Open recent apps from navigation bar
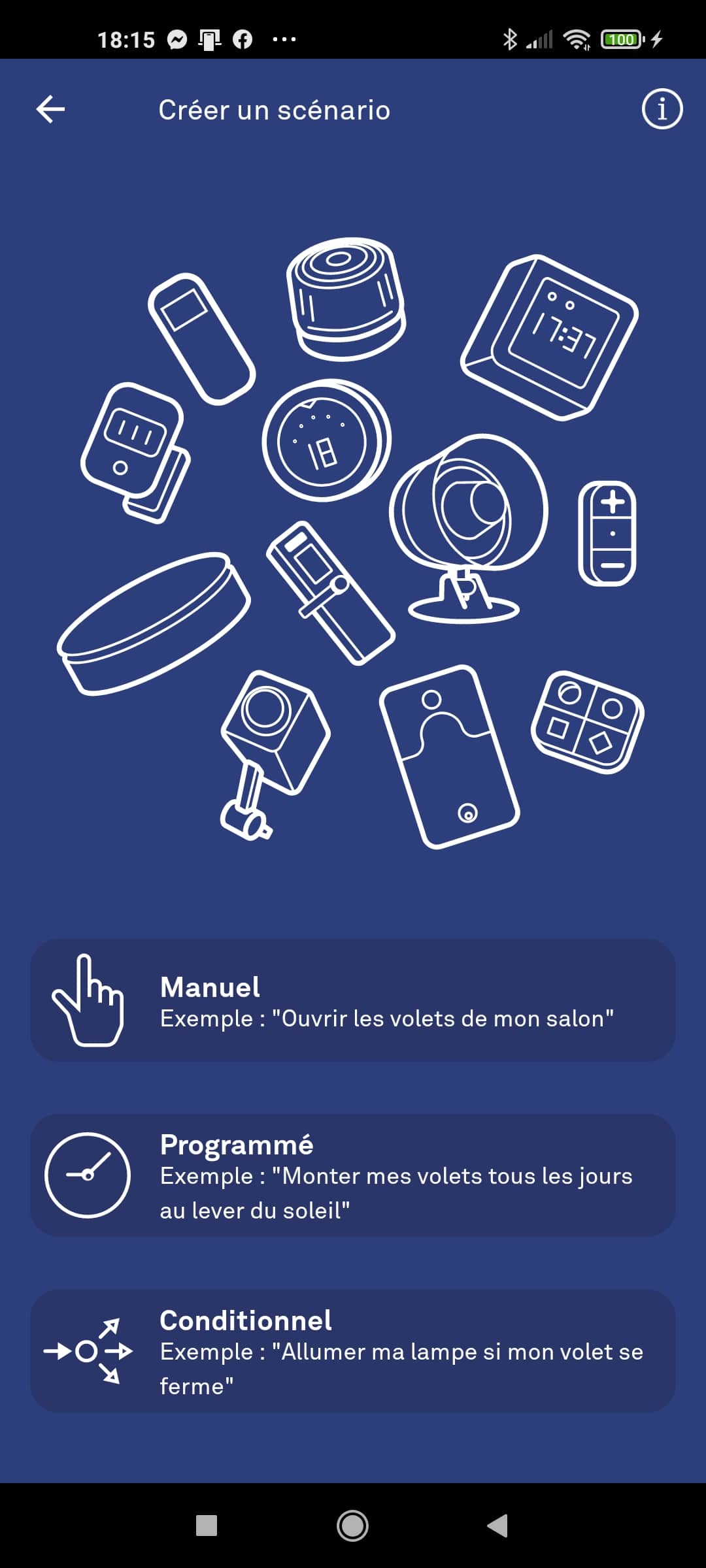706x1568 pixels. (207, 1526)
